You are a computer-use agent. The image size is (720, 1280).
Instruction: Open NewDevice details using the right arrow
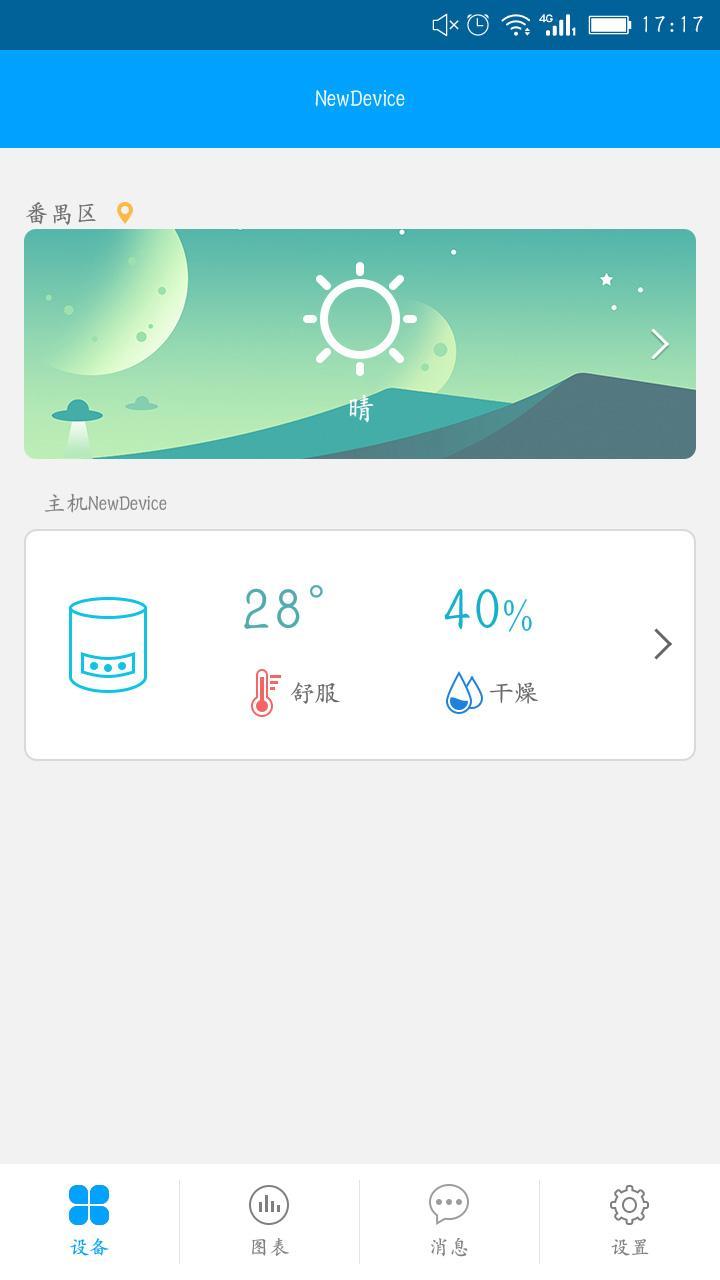662,643
